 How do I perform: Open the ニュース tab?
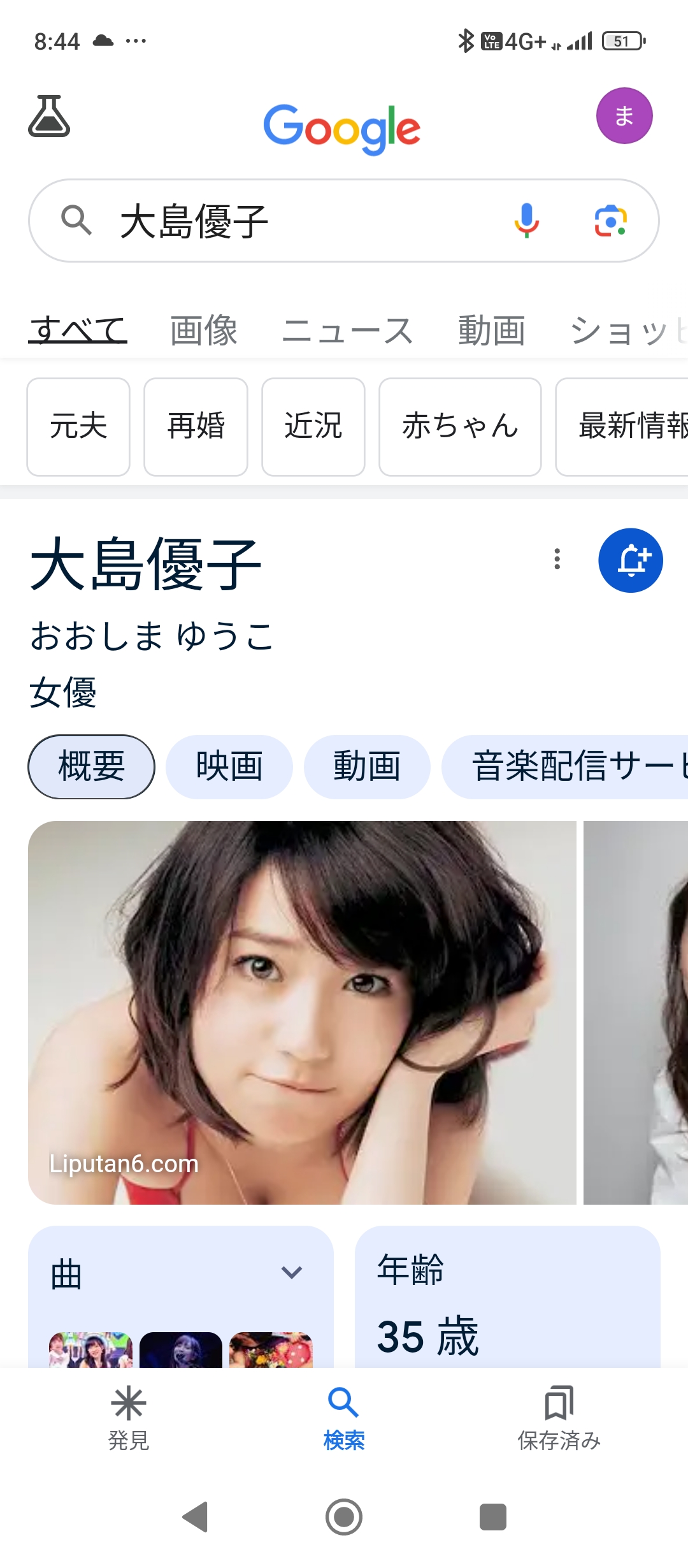(x=347, y=330)
